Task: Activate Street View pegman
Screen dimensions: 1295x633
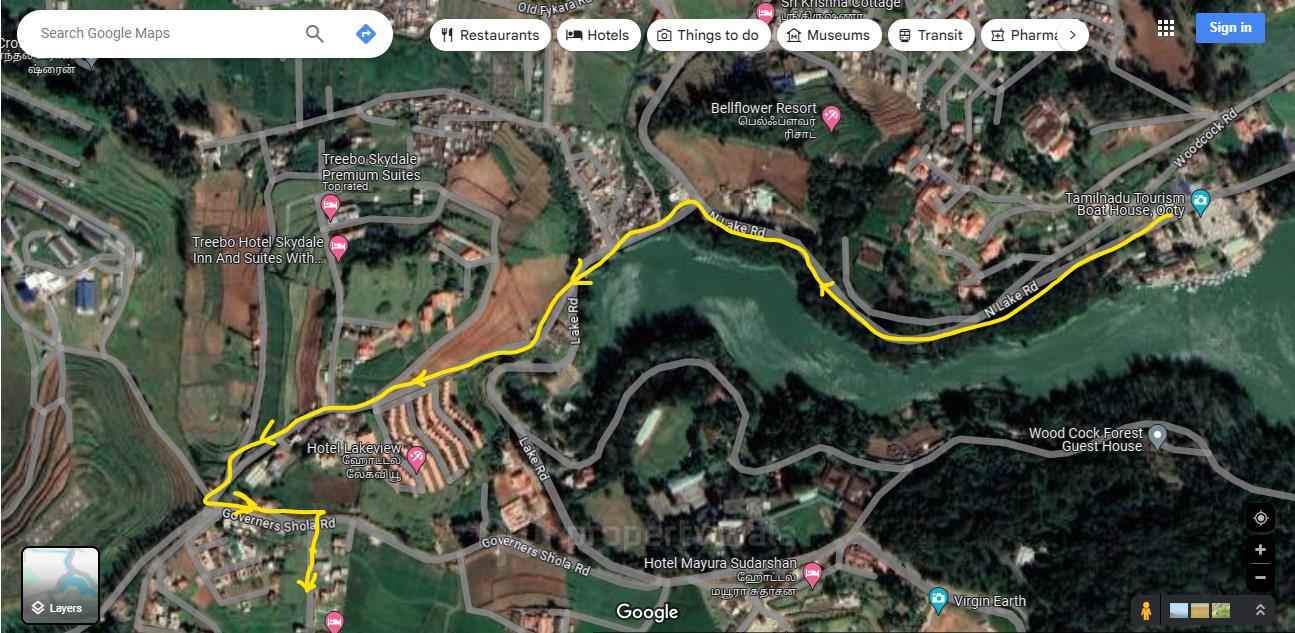Action: [x=1146, y=609]
